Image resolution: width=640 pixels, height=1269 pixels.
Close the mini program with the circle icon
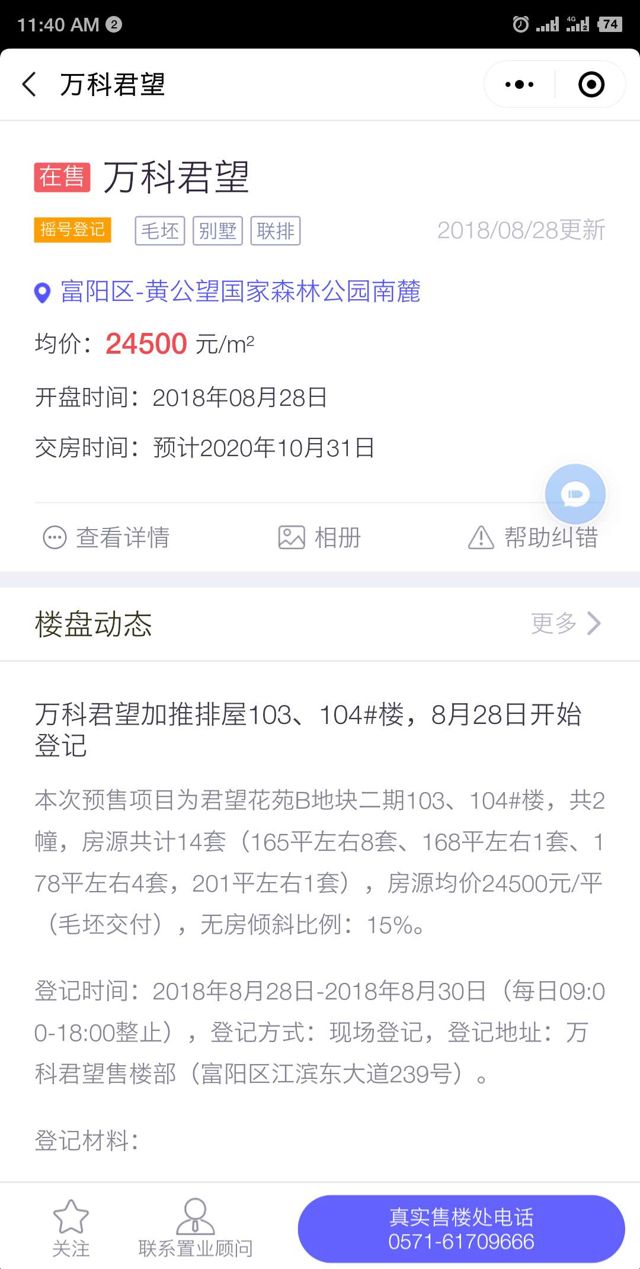[592, 85]
